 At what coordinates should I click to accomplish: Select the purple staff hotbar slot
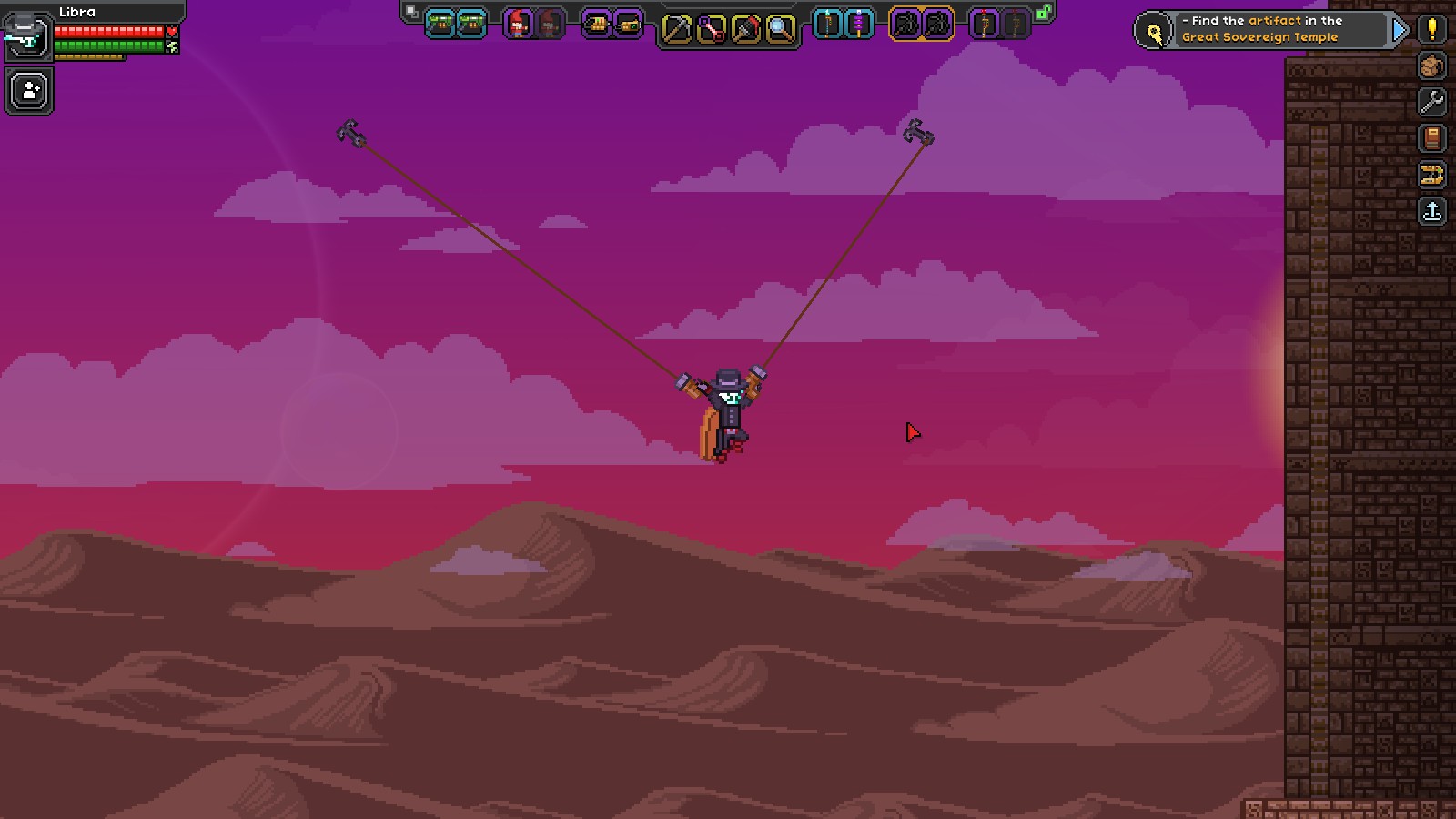pos(858,25)
